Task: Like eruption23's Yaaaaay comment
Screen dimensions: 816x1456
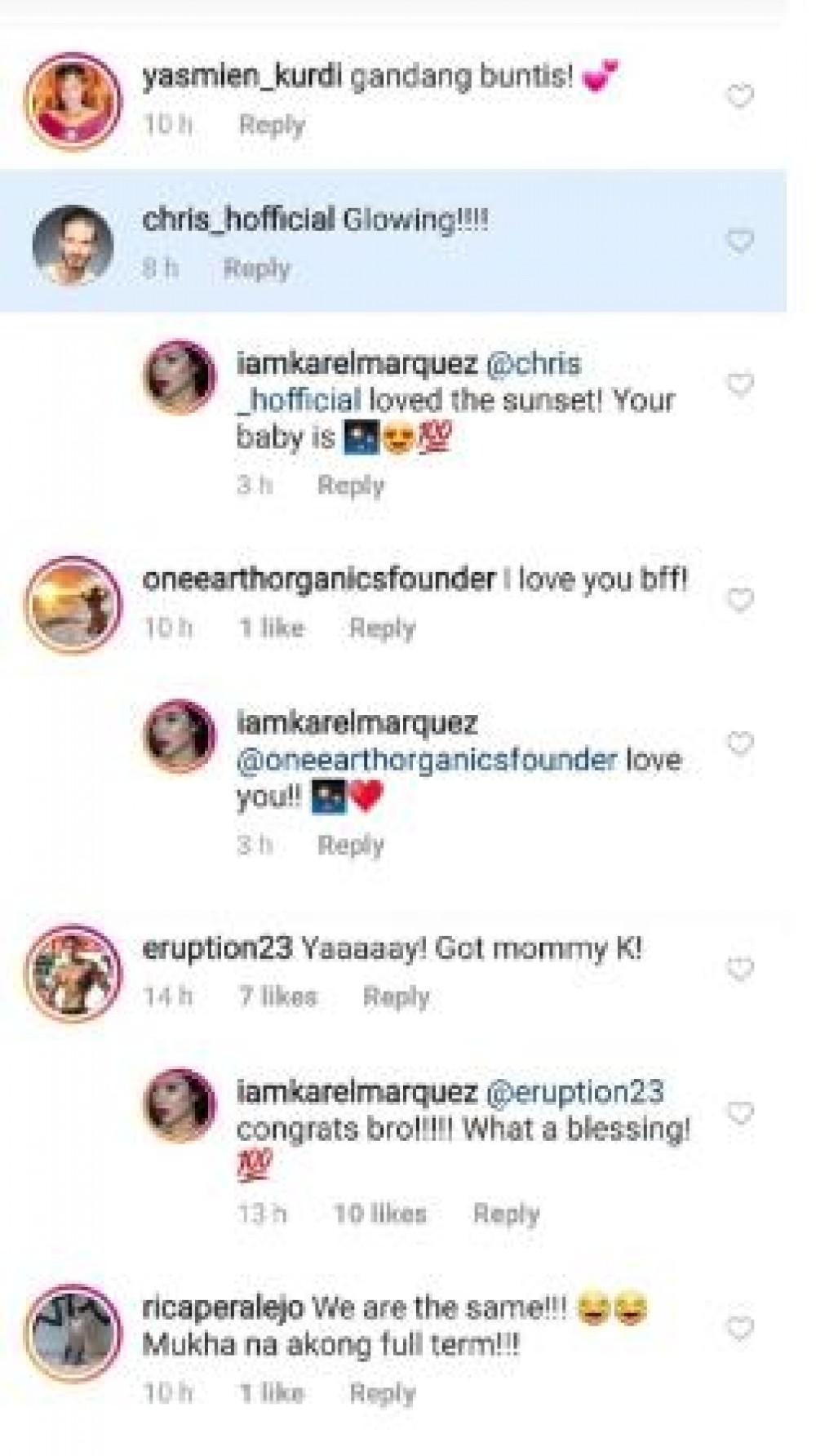Action: pyautogui.click(x=739, y=970)
